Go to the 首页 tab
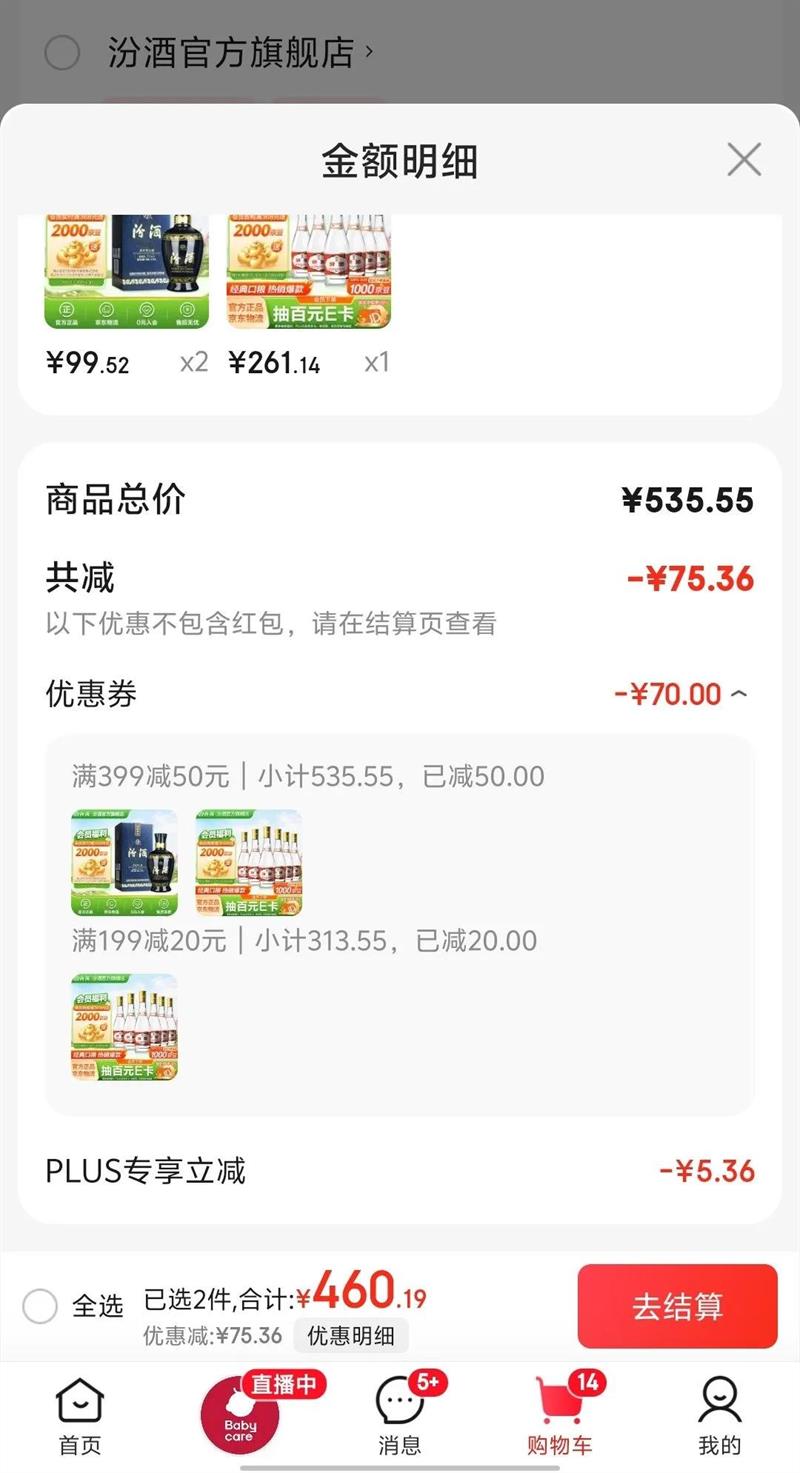Screen dimensions: 800x1473 click(x=79, y=1416)
